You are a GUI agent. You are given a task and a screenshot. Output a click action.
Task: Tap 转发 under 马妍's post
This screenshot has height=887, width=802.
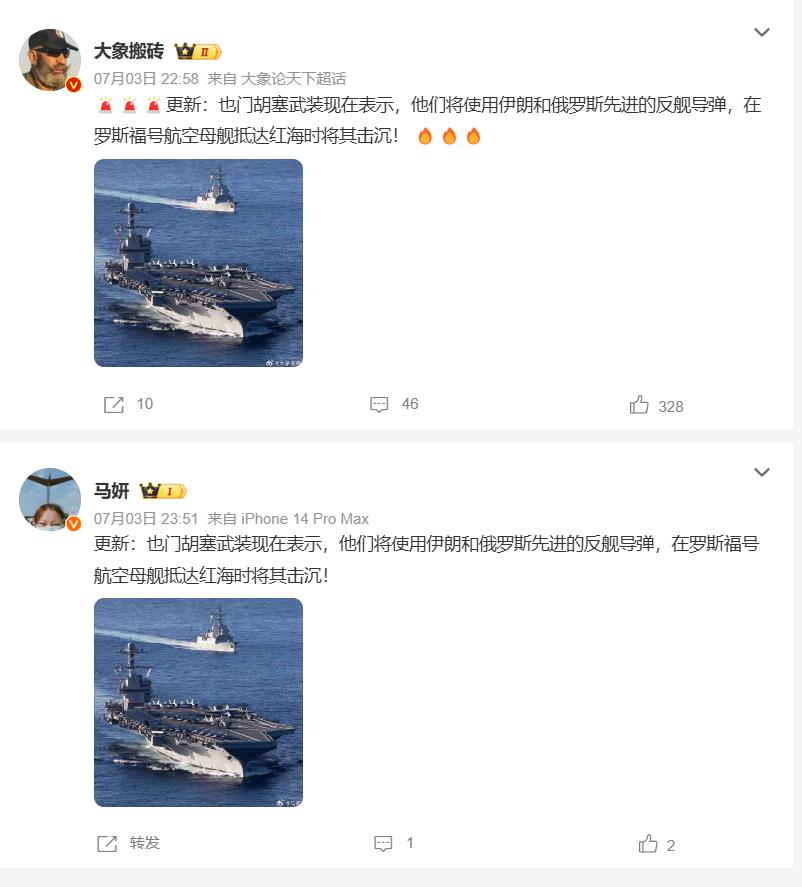pyautogui.click(x=128, y=843)
